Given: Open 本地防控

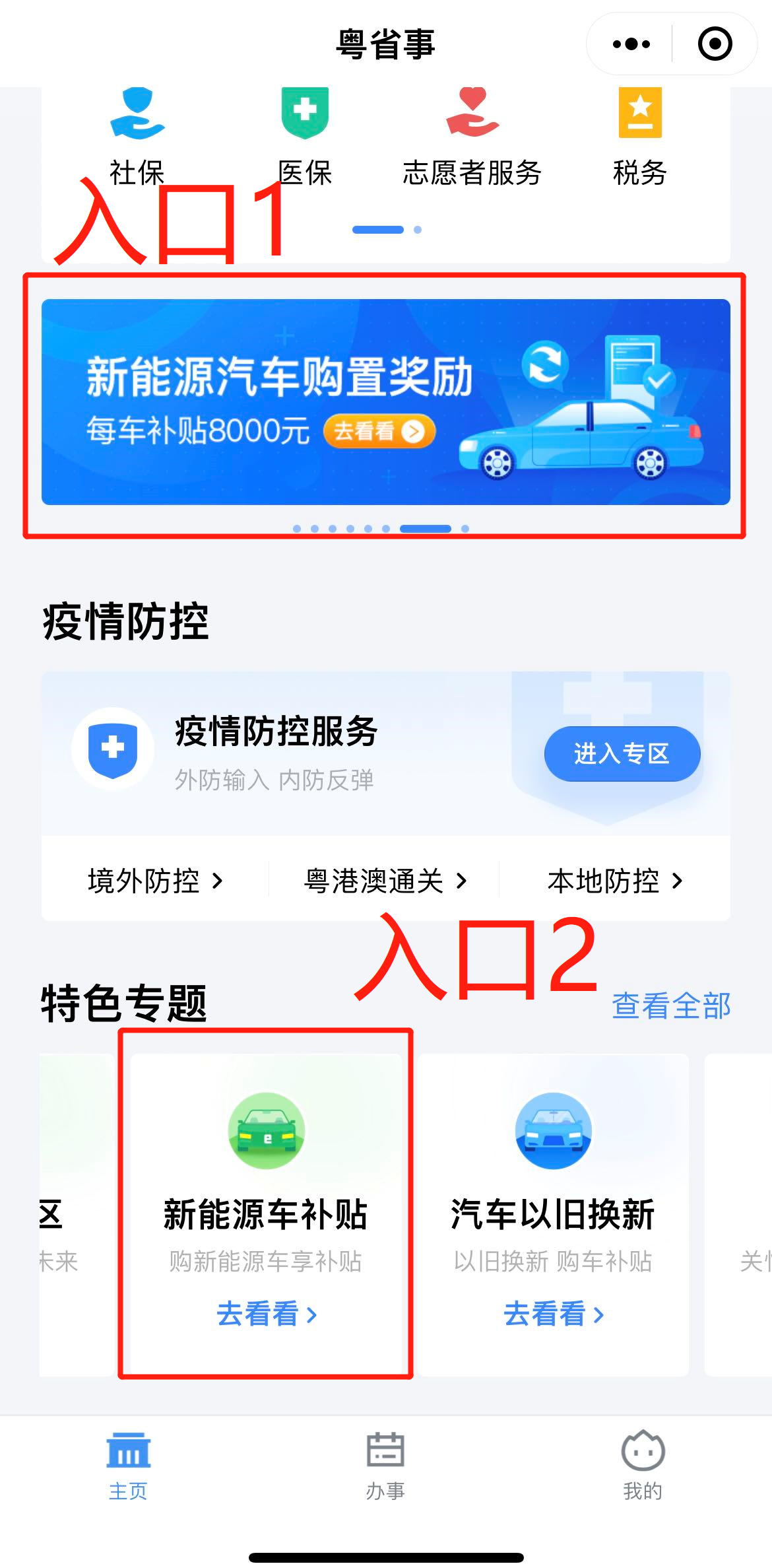Looking at the screenshot, I should 615,881.
